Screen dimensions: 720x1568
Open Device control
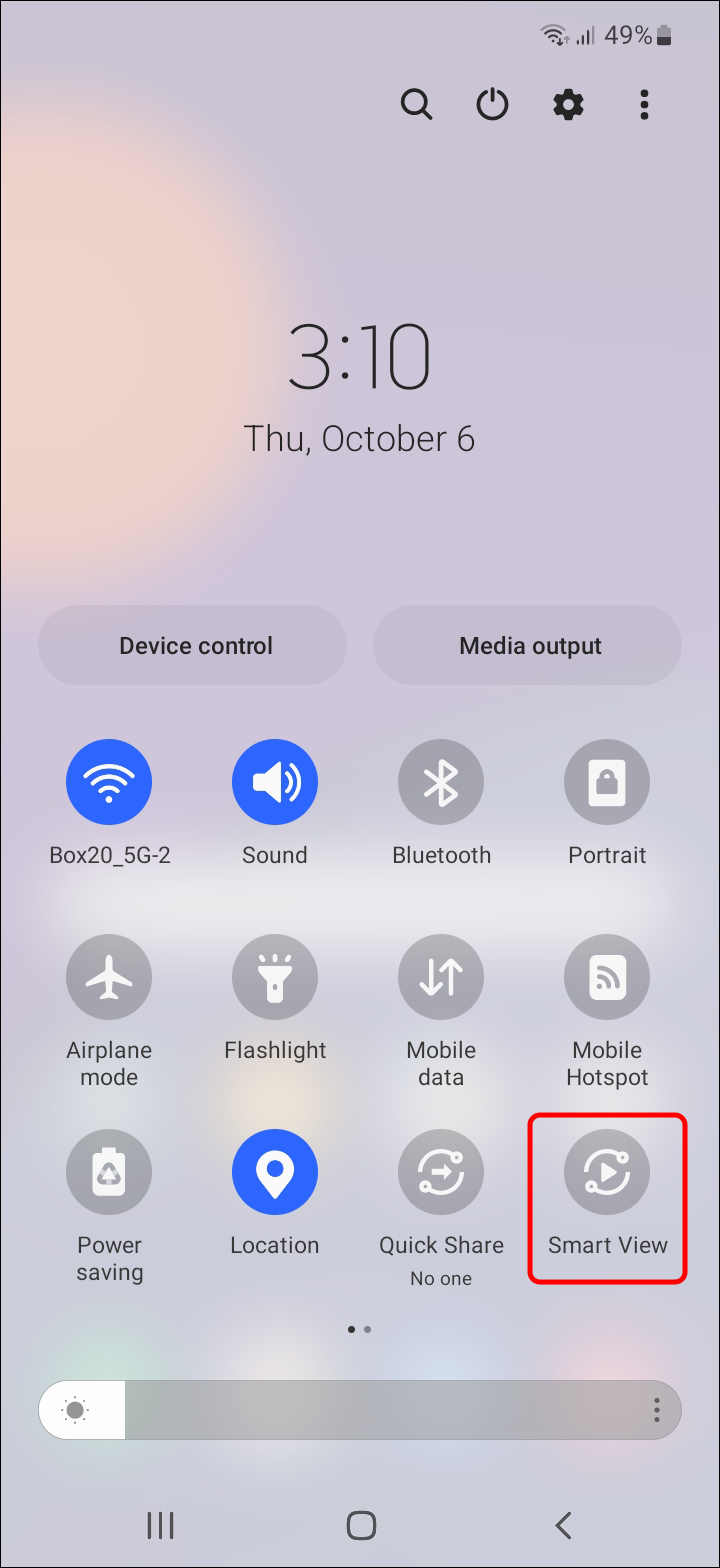point(193,646)
